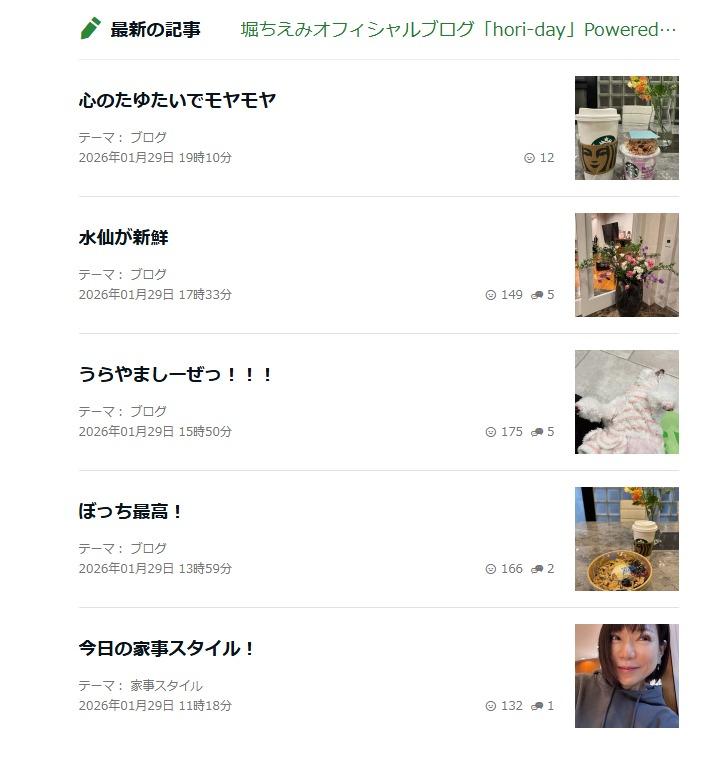Open the food bowl thumbnail for ぼっち最高！
Viewport: 711px width, 773px height.
pos(626,539)
